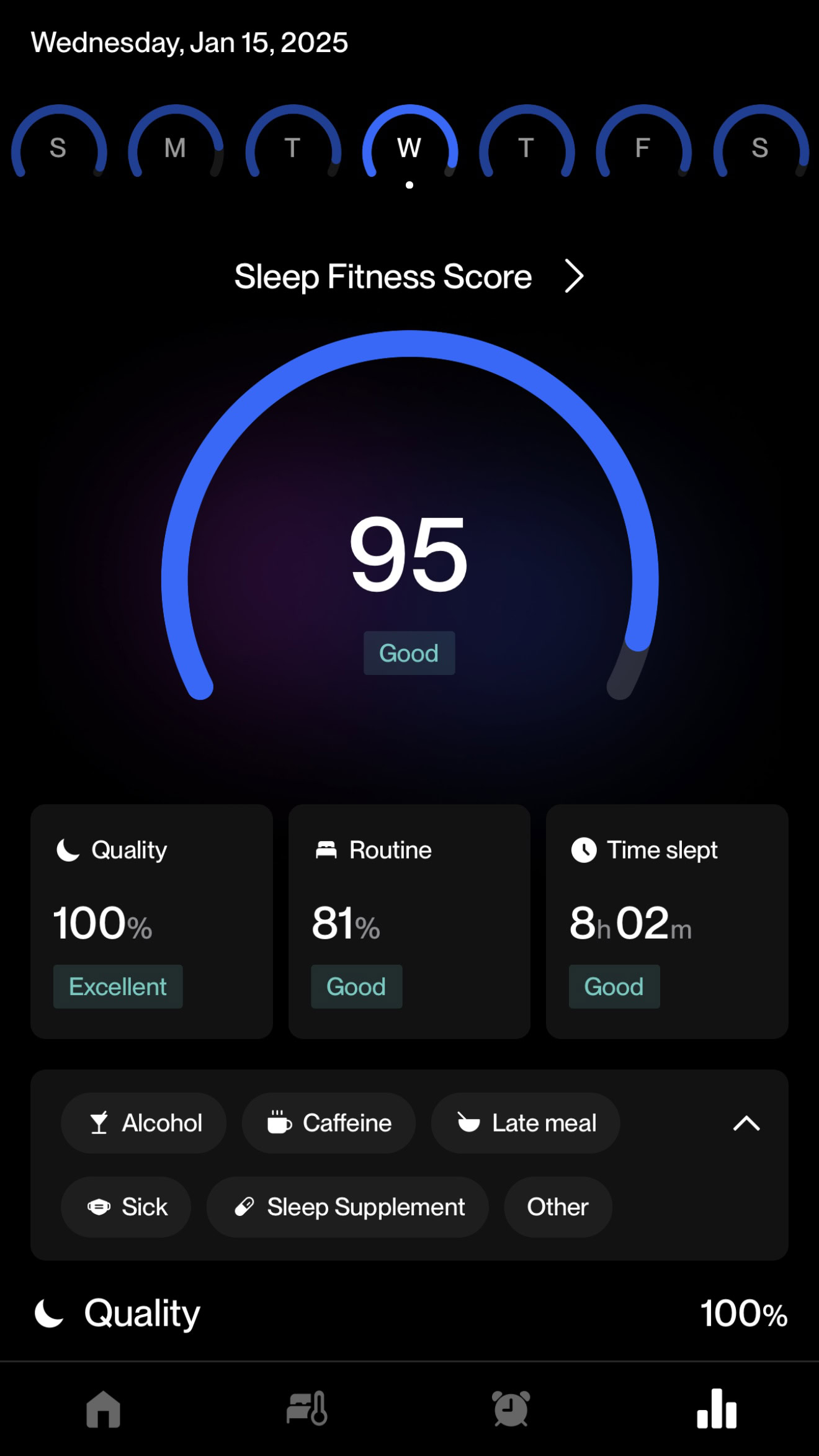The image size is (819, 1456).
Task: Select the Sick tag
Action: point(126,1207)
